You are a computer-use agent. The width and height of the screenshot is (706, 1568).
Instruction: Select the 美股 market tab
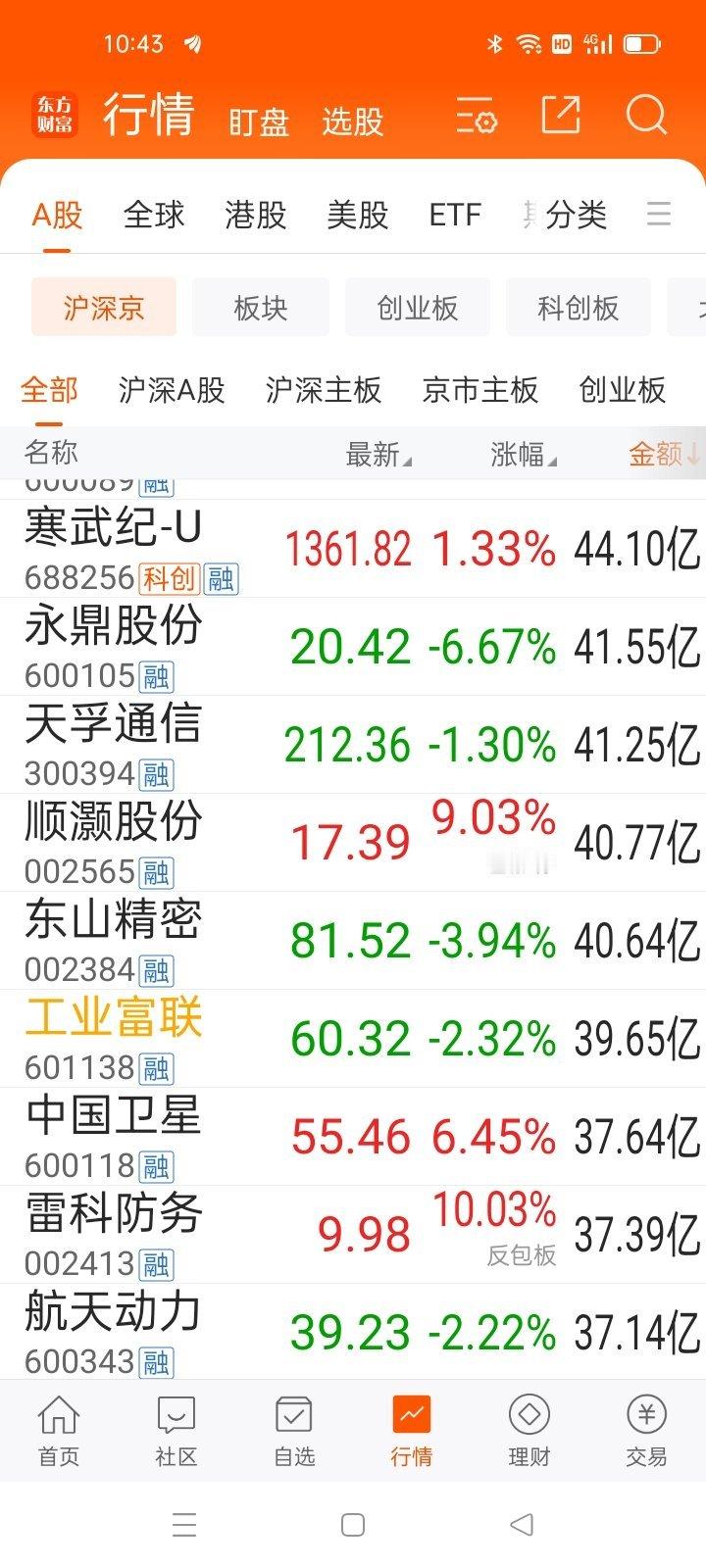click(x=358, y=215)
